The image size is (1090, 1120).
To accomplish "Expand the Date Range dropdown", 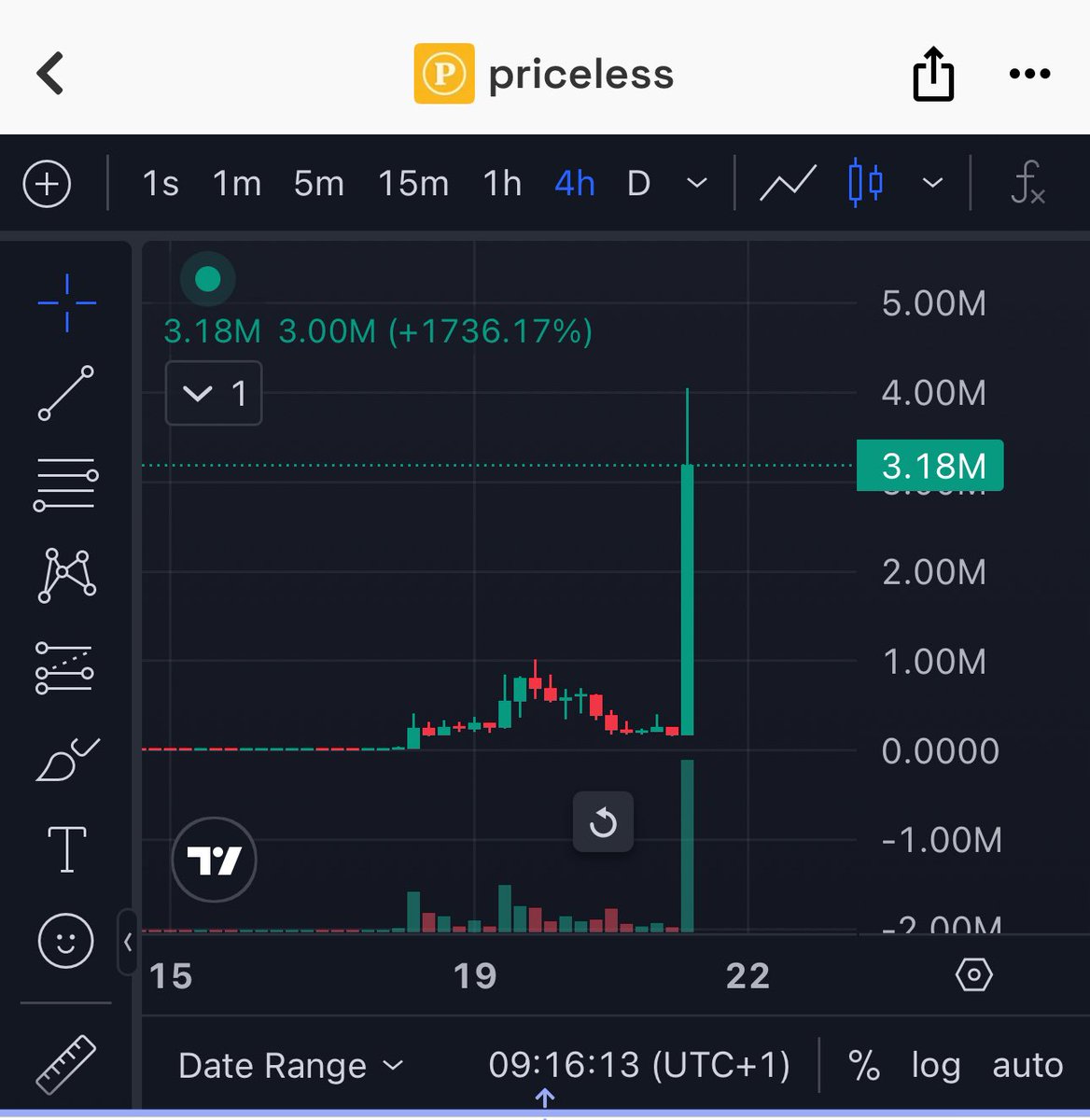I will tap(290, 1065).
